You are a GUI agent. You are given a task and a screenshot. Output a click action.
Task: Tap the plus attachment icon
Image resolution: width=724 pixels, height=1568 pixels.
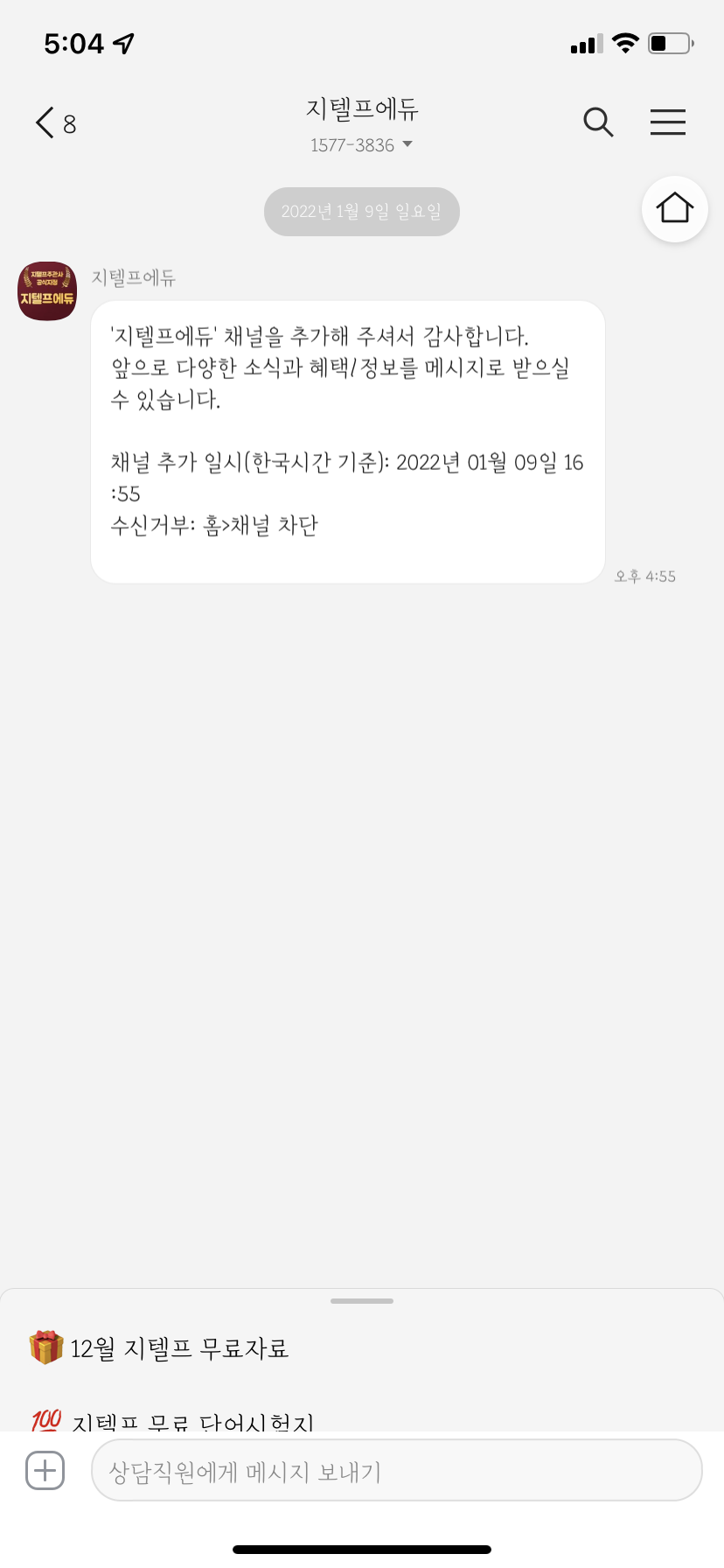45,1470
